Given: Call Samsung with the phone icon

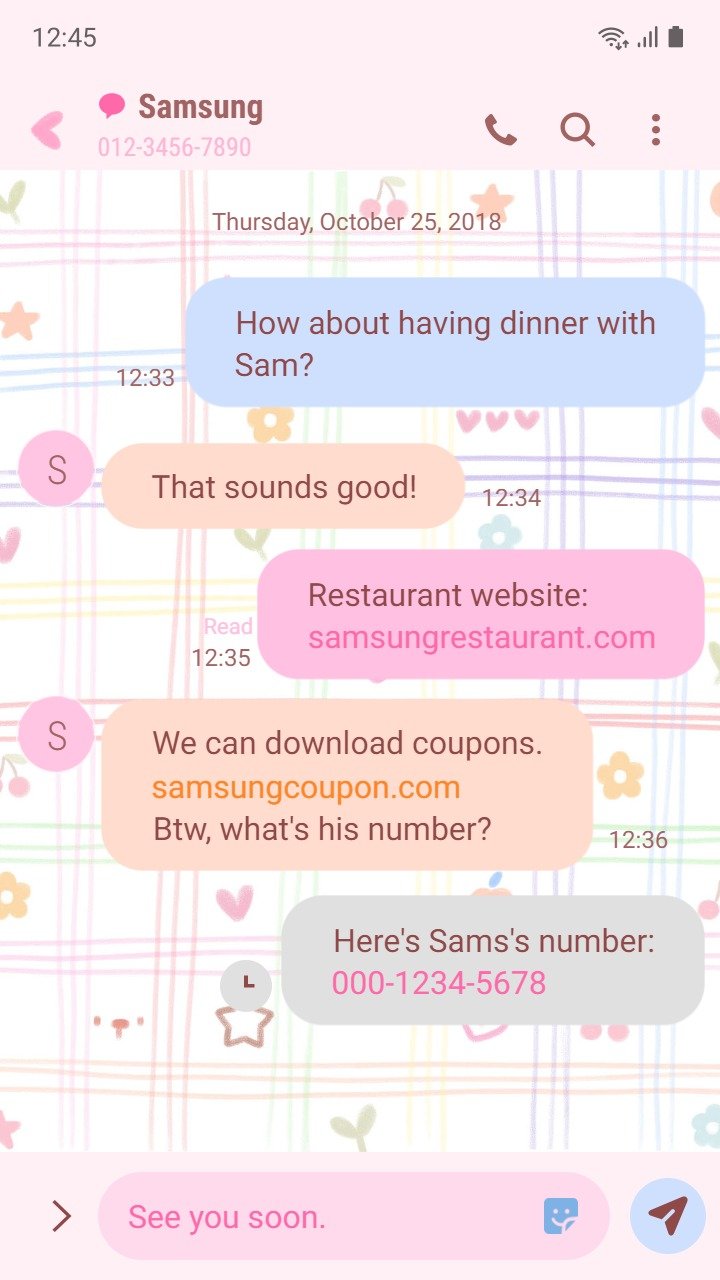Looking at the screenshot, I should pyautogui.click(x=500, y=130).
